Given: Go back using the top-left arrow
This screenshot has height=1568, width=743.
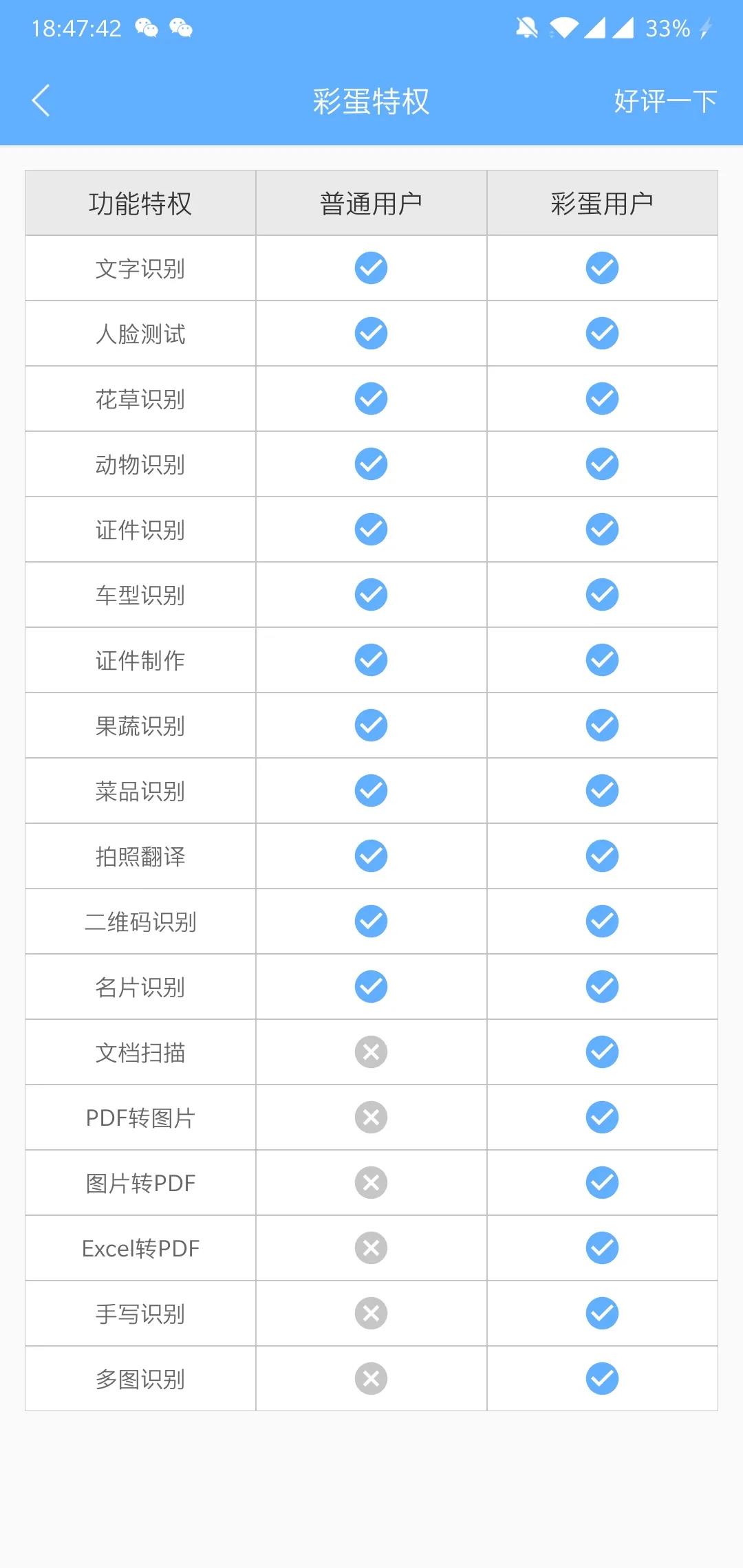Looking at the screenshot, I should point(41,101).
